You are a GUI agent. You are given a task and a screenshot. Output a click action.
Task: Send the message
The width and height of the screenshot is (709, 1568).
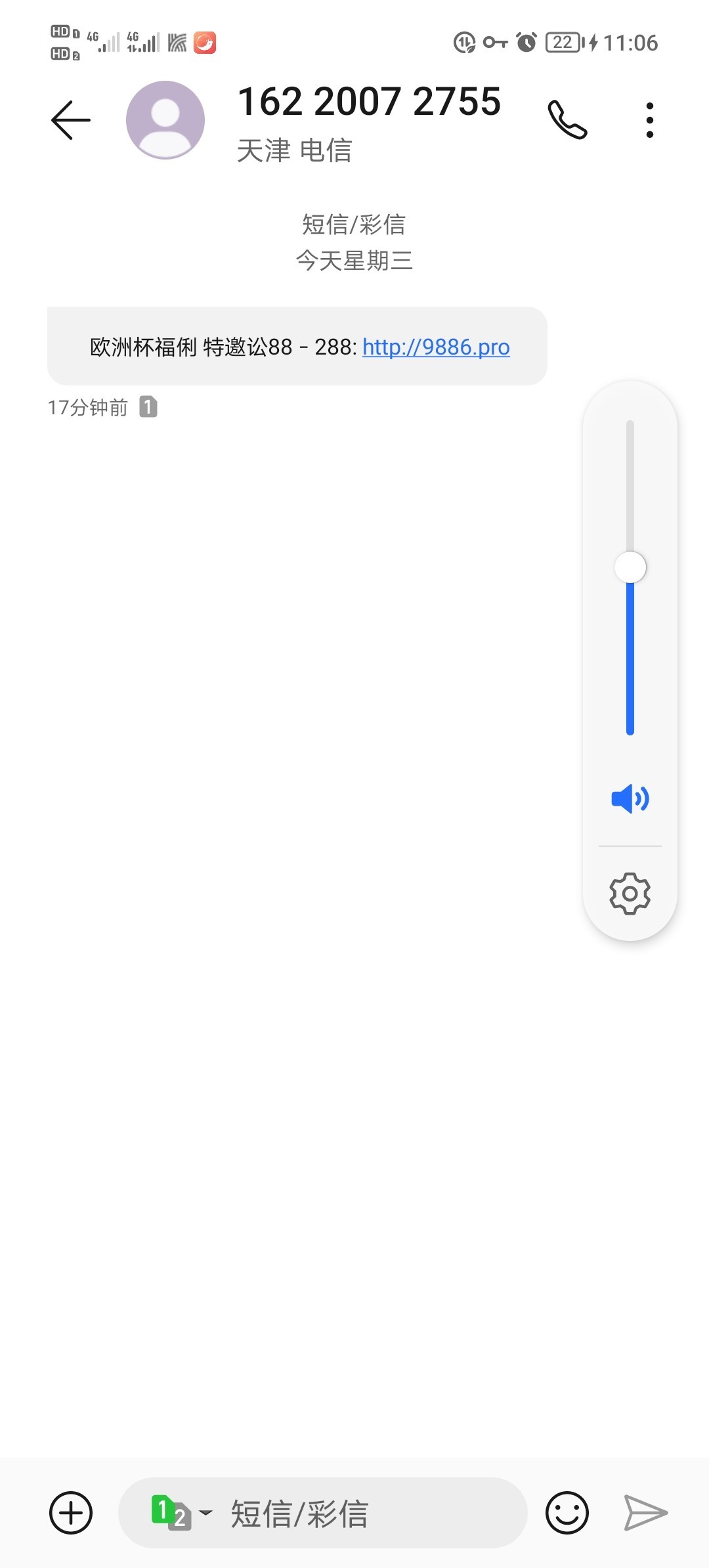tap(646, 1513)
